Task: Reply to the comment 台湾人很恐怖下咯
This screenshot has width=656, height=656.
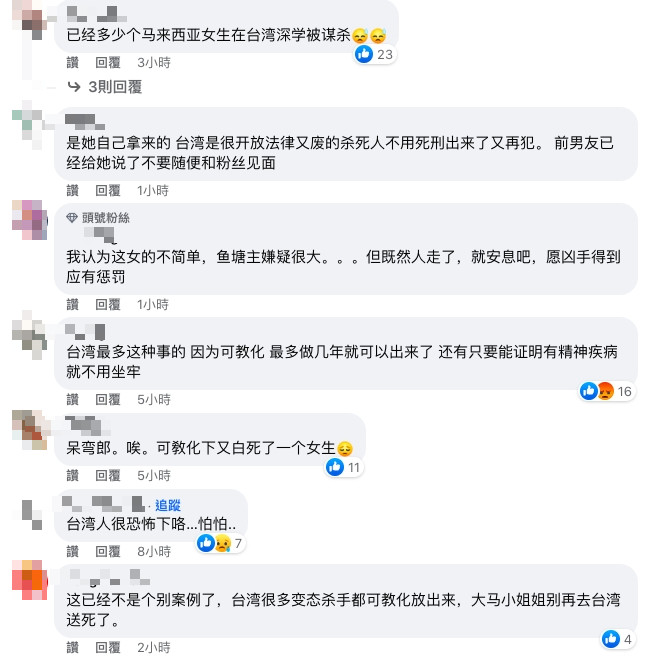Action: pos(107,551)
